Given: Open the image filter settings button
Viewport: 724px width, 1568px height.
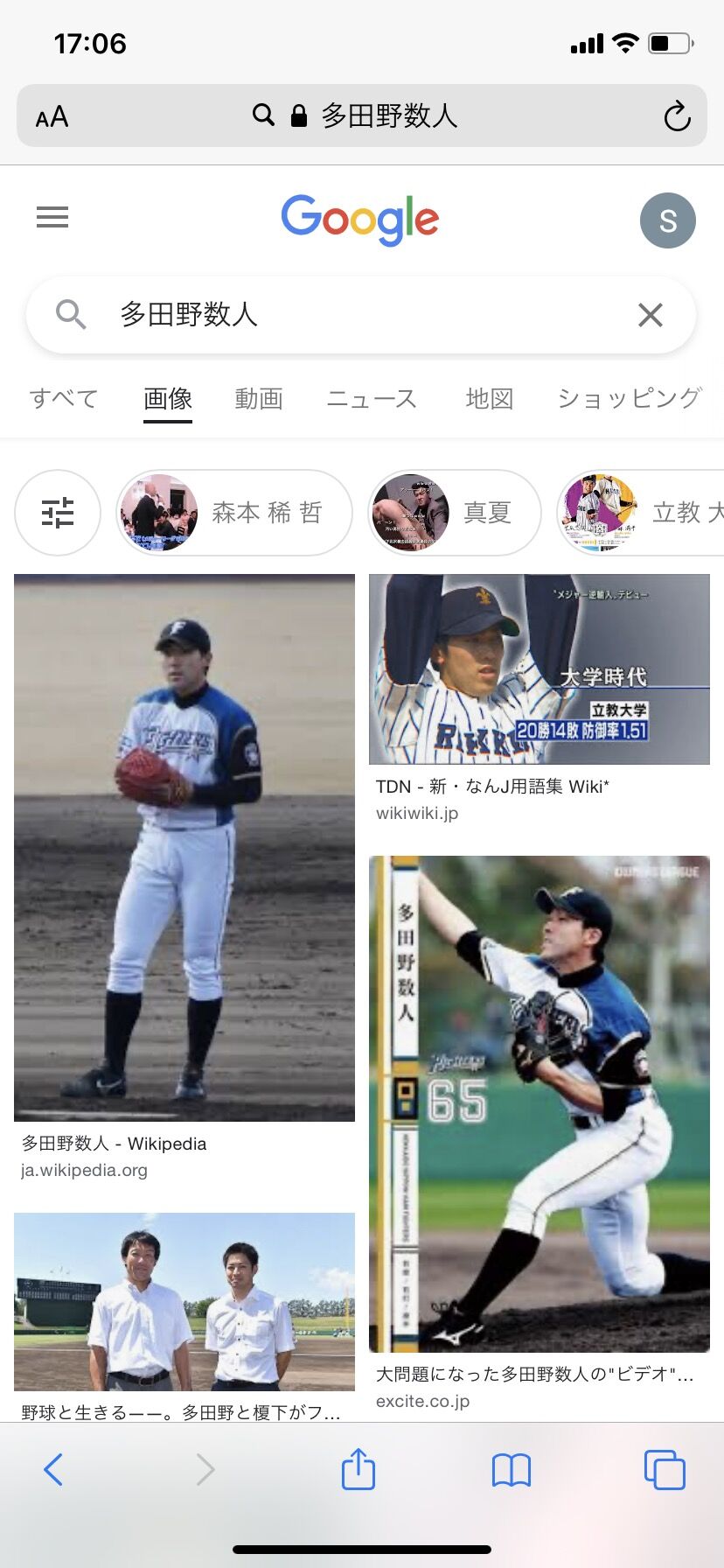Looking at the screenshot, I should (58, 513).
